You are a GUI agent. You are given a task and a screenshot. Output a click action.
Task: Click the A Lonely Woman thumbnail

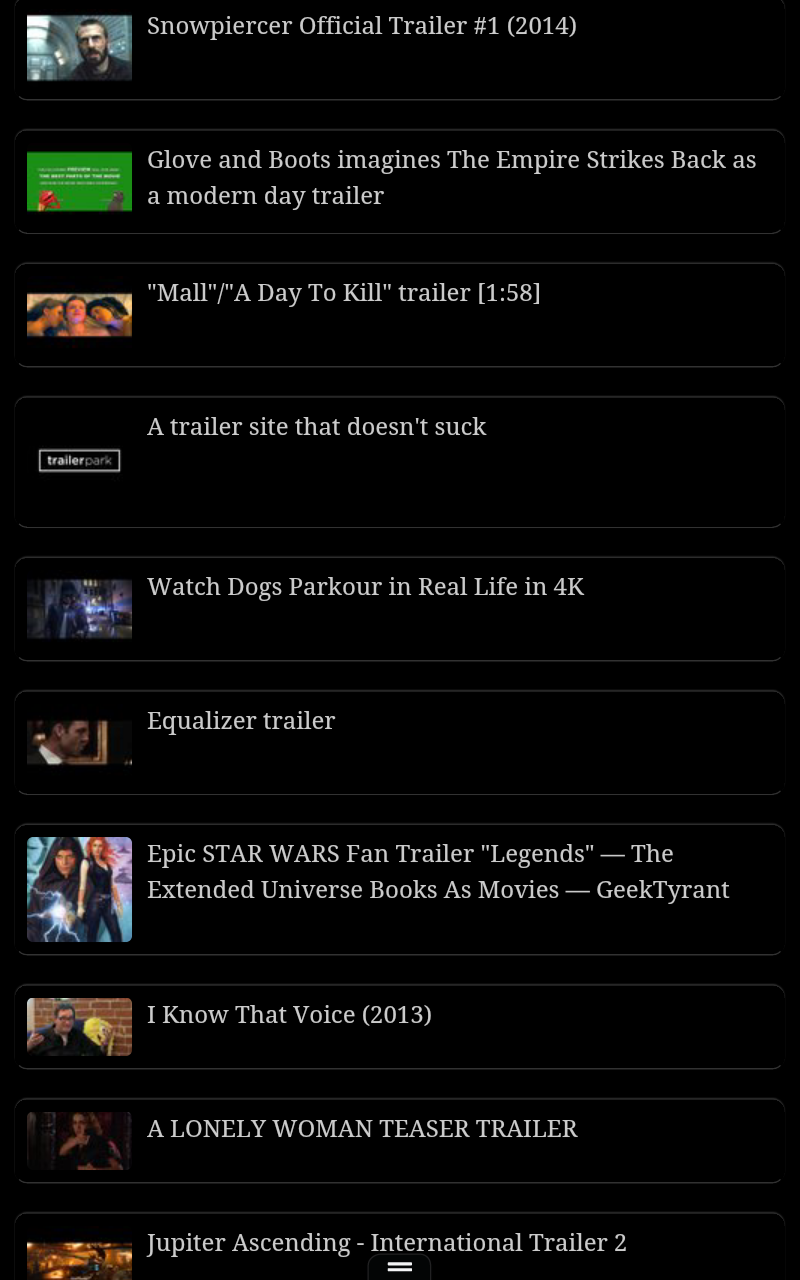[79, 1140]
